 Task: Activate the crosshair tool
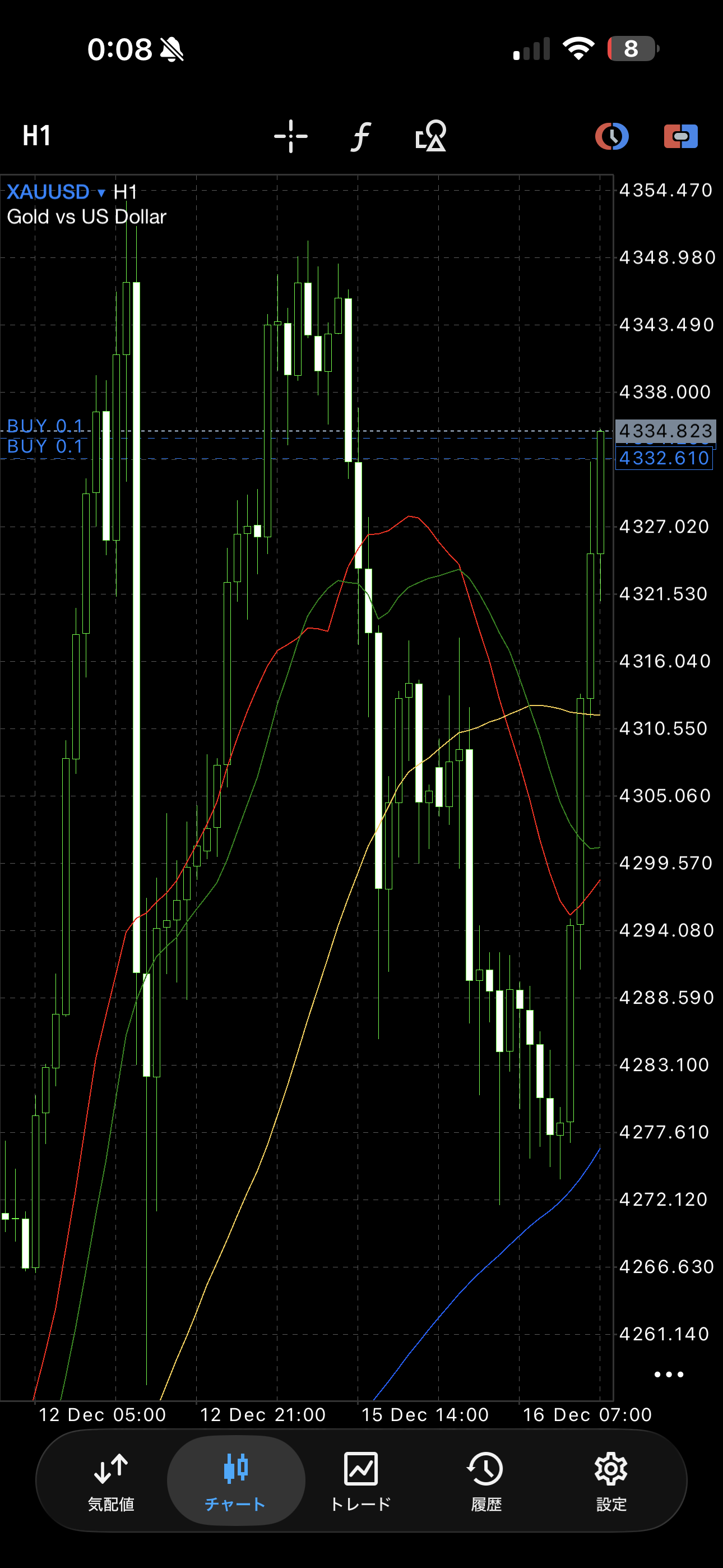pyautogui.click(x=290, y=136)
